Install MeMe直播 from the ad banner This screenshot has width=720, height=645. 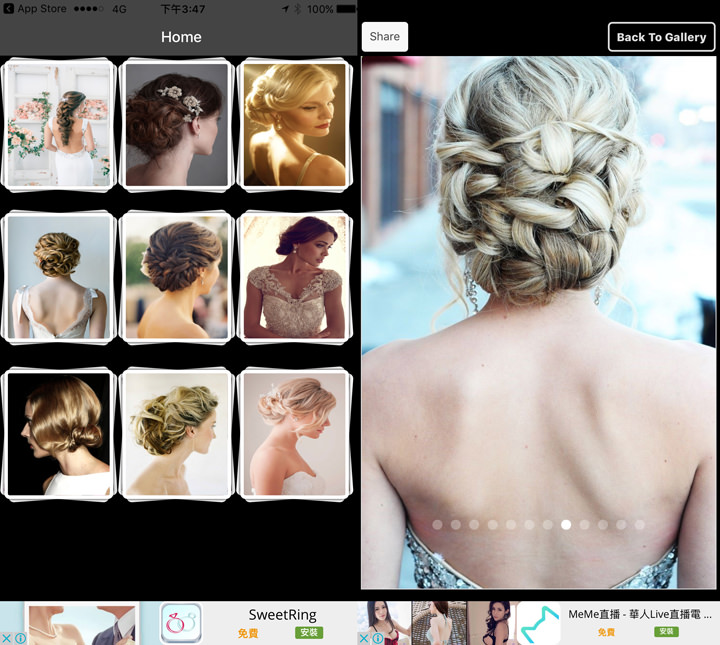point(666,632)
